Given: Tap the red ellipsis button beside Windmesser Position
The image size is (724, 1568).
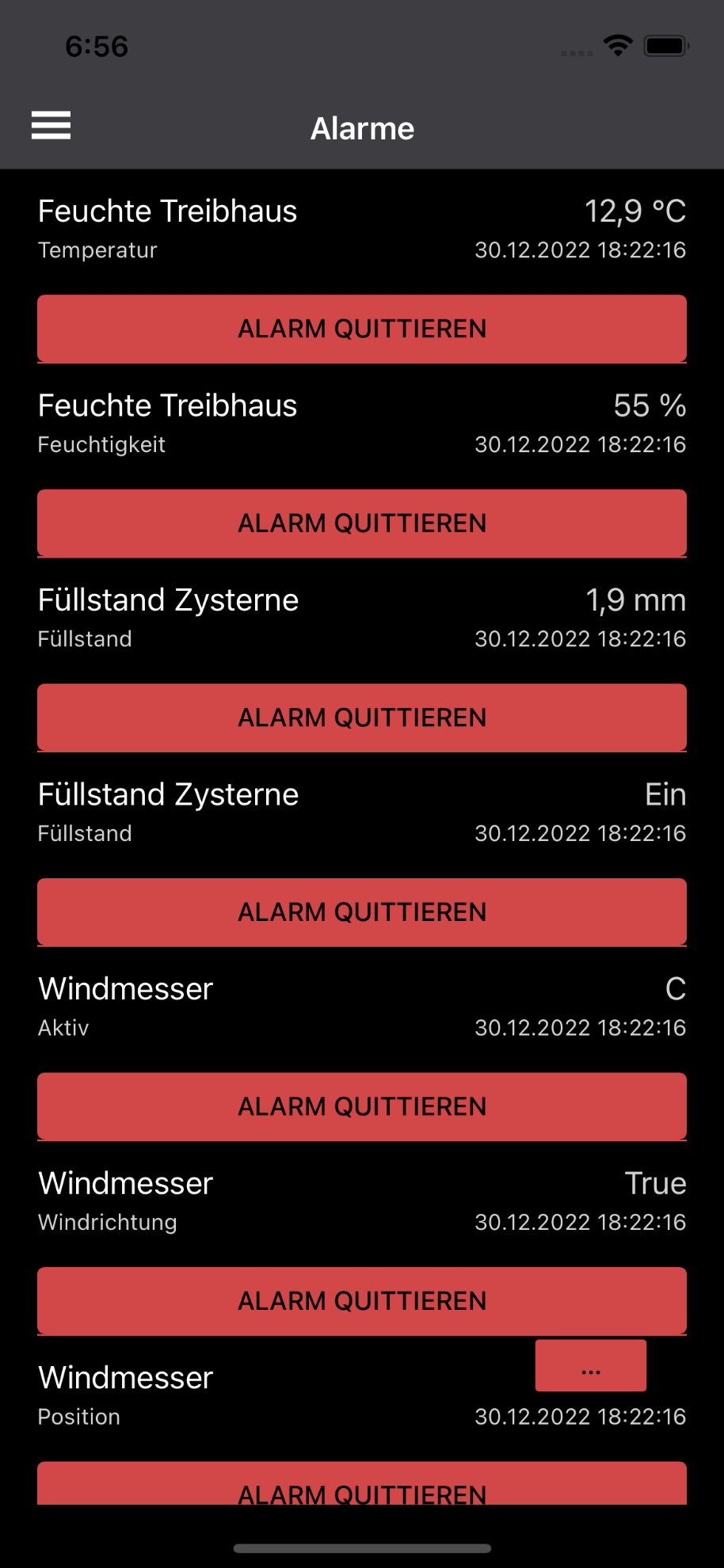Looking at the screenshot, I should tap(591, 1365).
